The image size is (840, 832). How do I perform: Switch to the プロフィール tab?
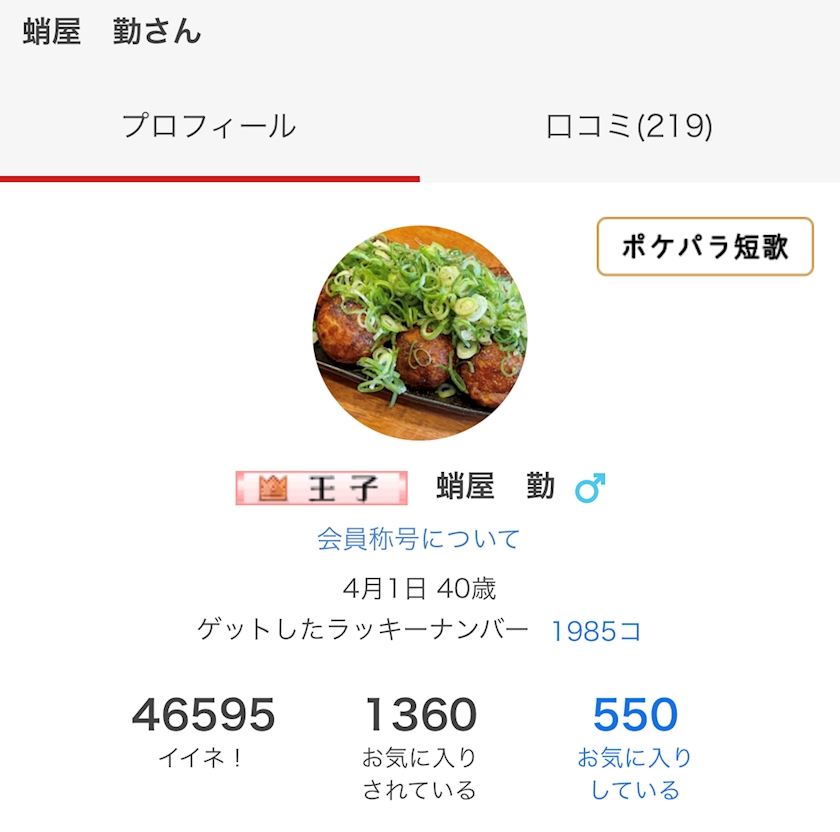(209, 127)
